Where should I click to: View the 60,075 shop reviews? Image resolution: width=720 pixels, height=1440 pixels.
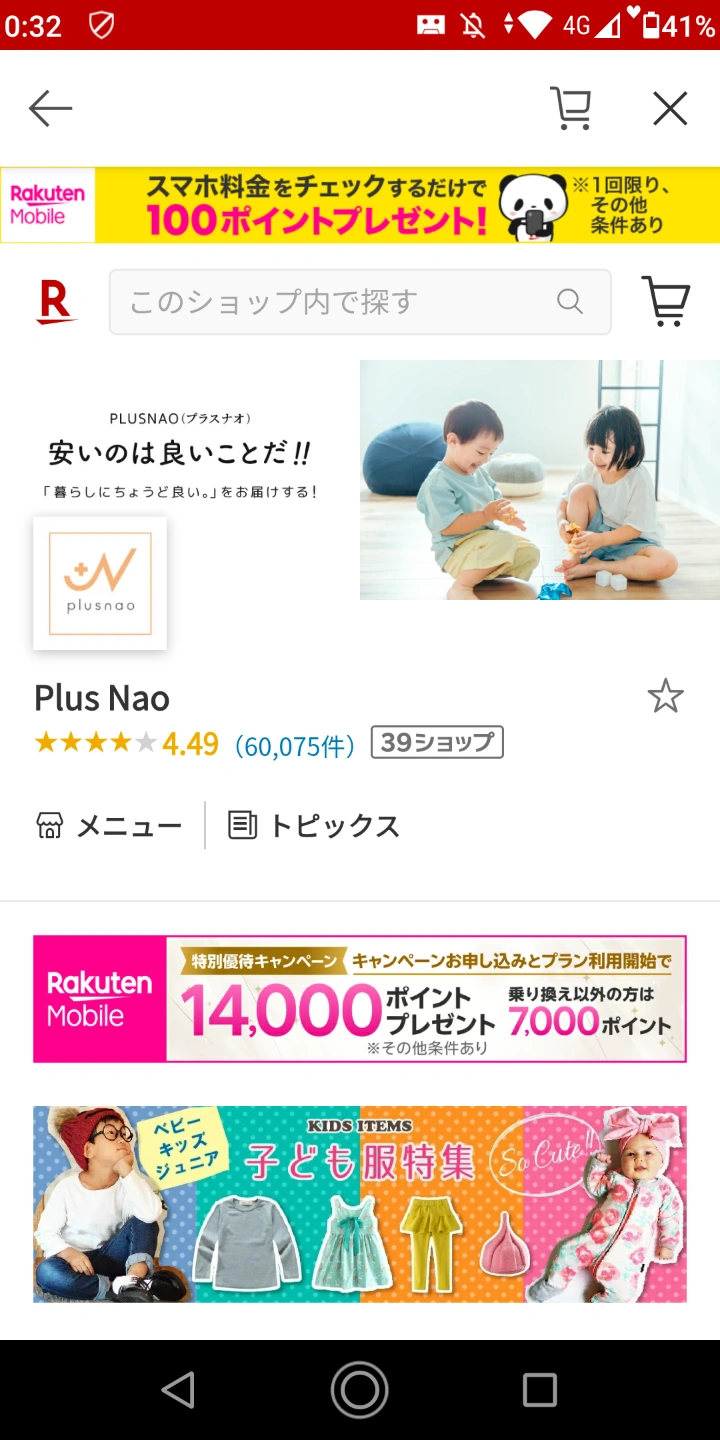tap(295, 746)
